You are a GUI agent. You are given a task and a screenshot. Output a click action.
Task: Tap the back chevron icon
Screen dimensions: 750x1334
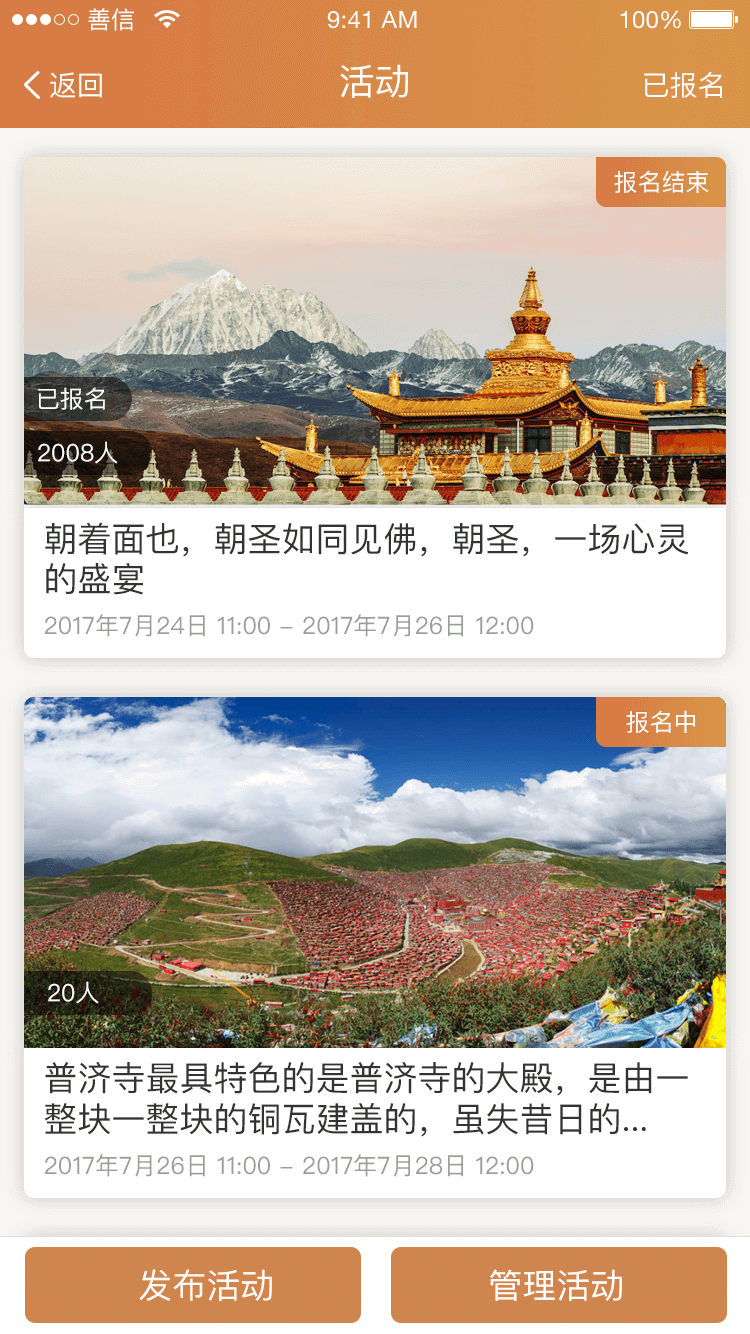tap(29, 85)
